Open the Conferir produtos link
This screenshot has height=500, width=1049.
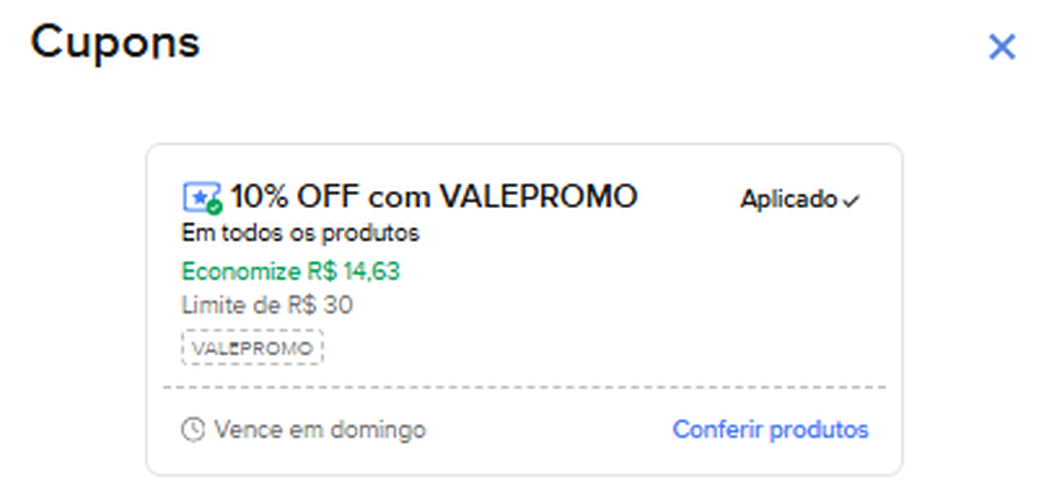pyautogui.click(x=770, y=430)
